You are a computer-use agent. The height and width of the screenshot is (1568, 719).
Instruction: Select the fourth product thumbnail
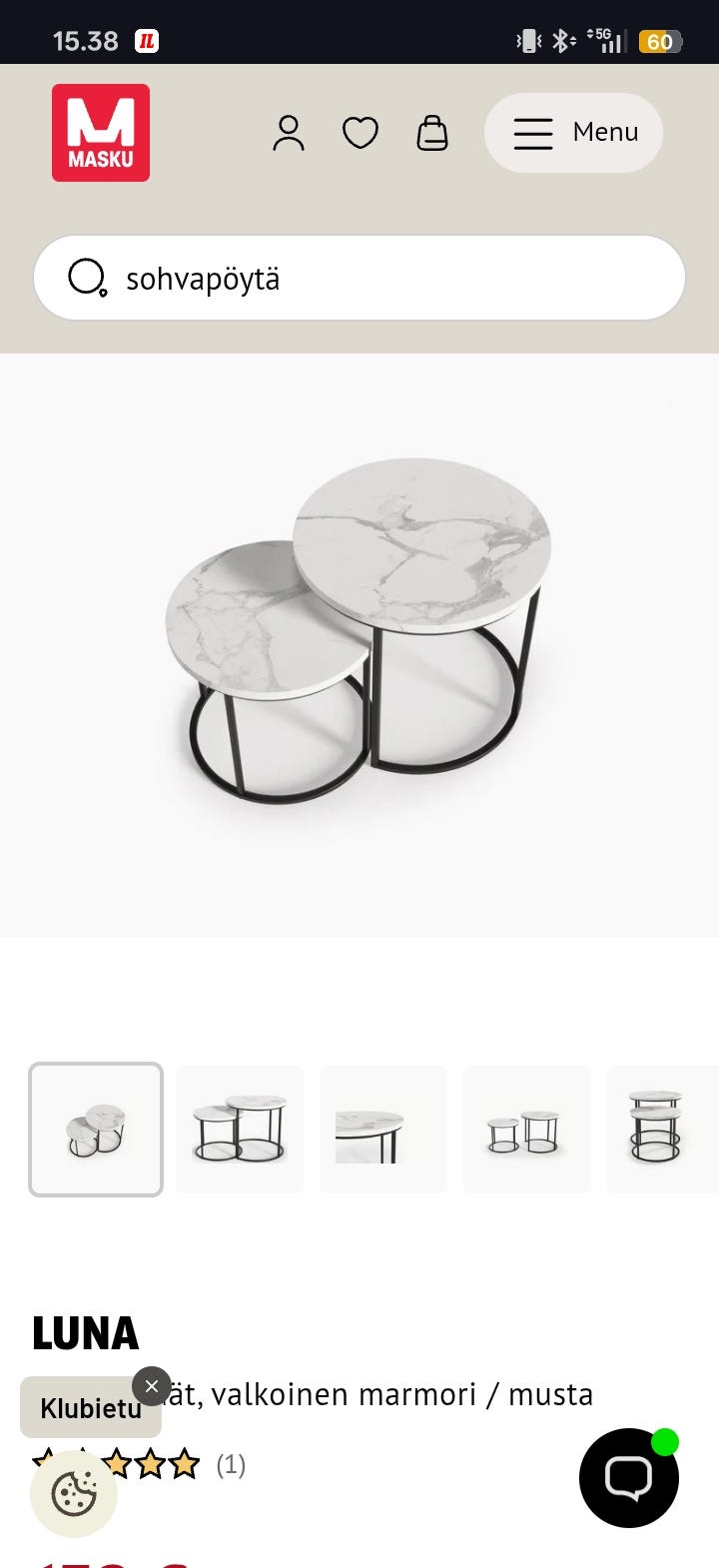tap(527, 1130)
